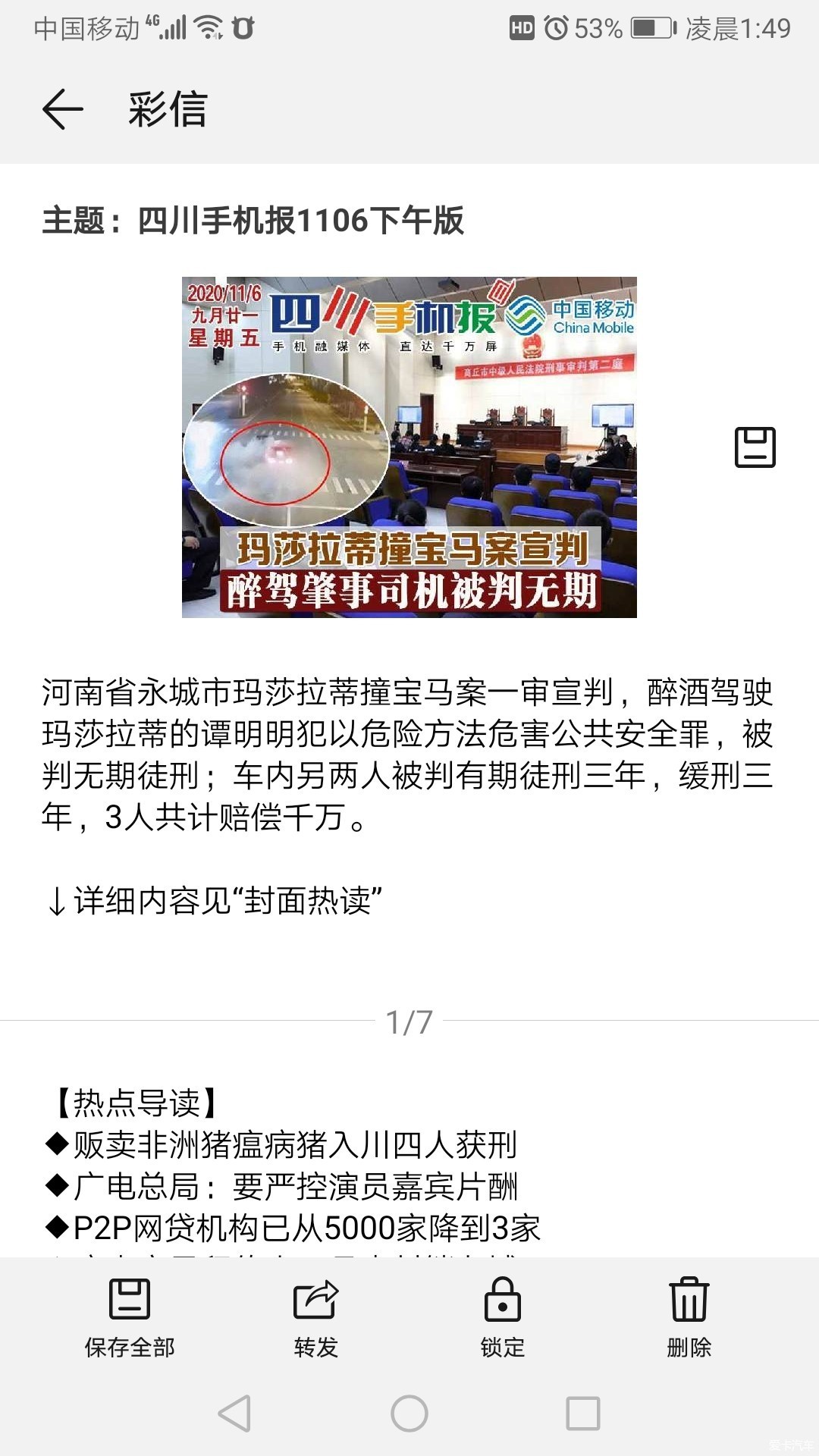Image resolution: width=819 pixels, height=1456 pixels.
Task: Forward this message with 转发
Action: pos(315,1318)
